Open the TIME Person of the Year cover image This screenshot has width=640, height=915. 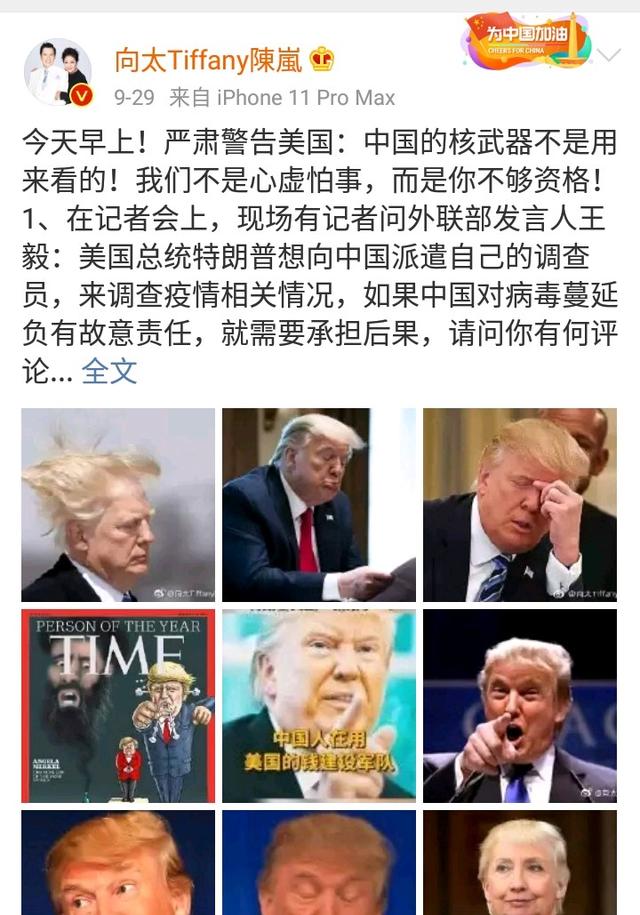[118, 706]
